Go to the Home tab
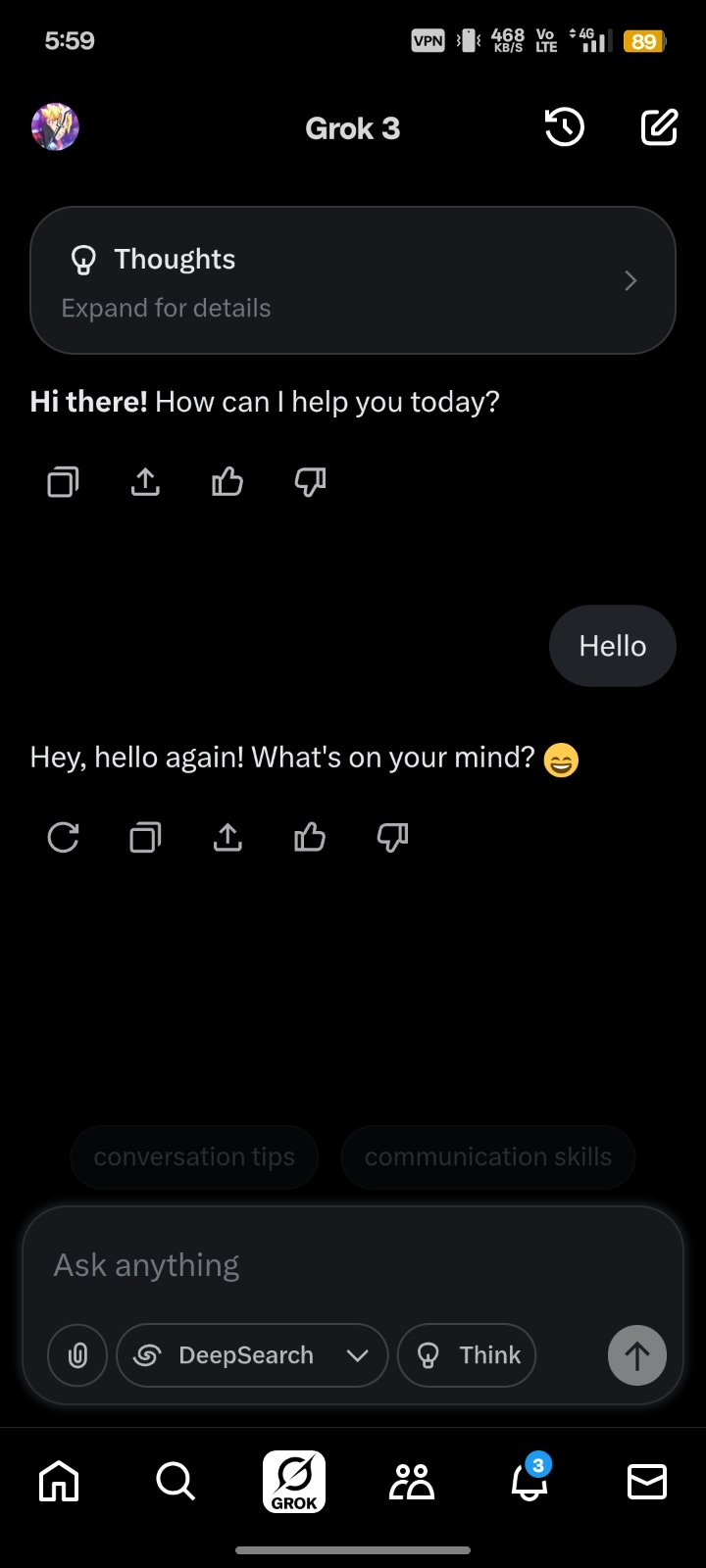 [59, 1482]
